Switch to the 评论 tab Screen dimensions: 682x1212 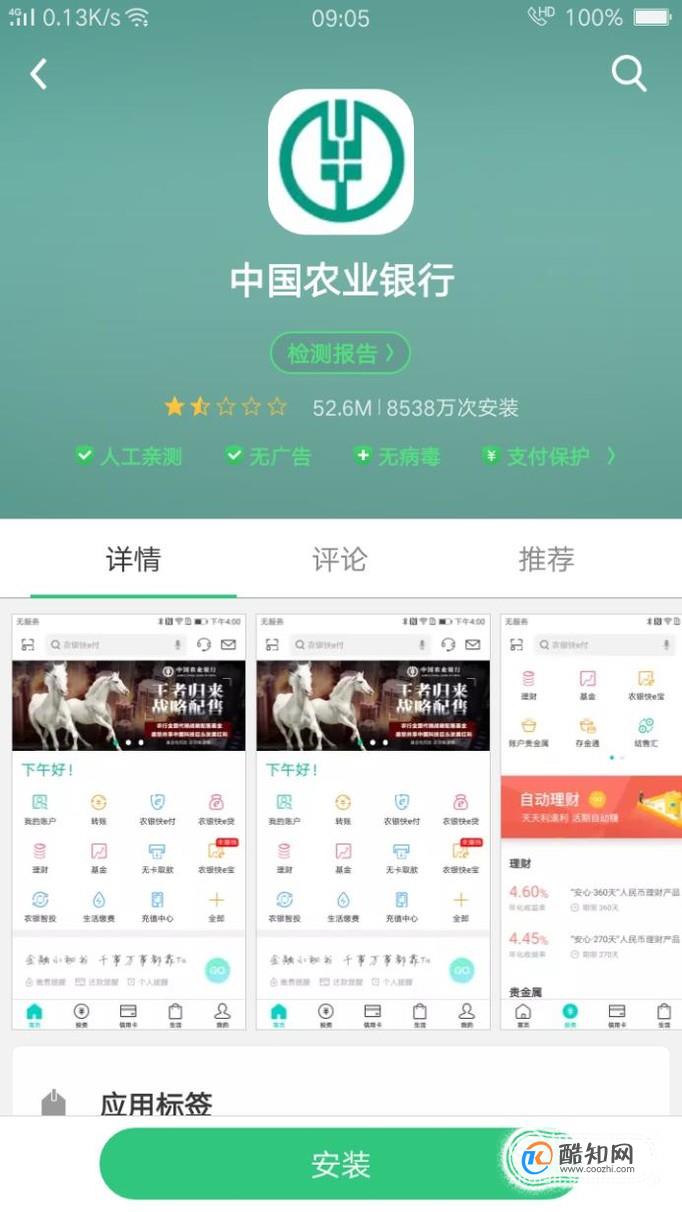[340, 559]
